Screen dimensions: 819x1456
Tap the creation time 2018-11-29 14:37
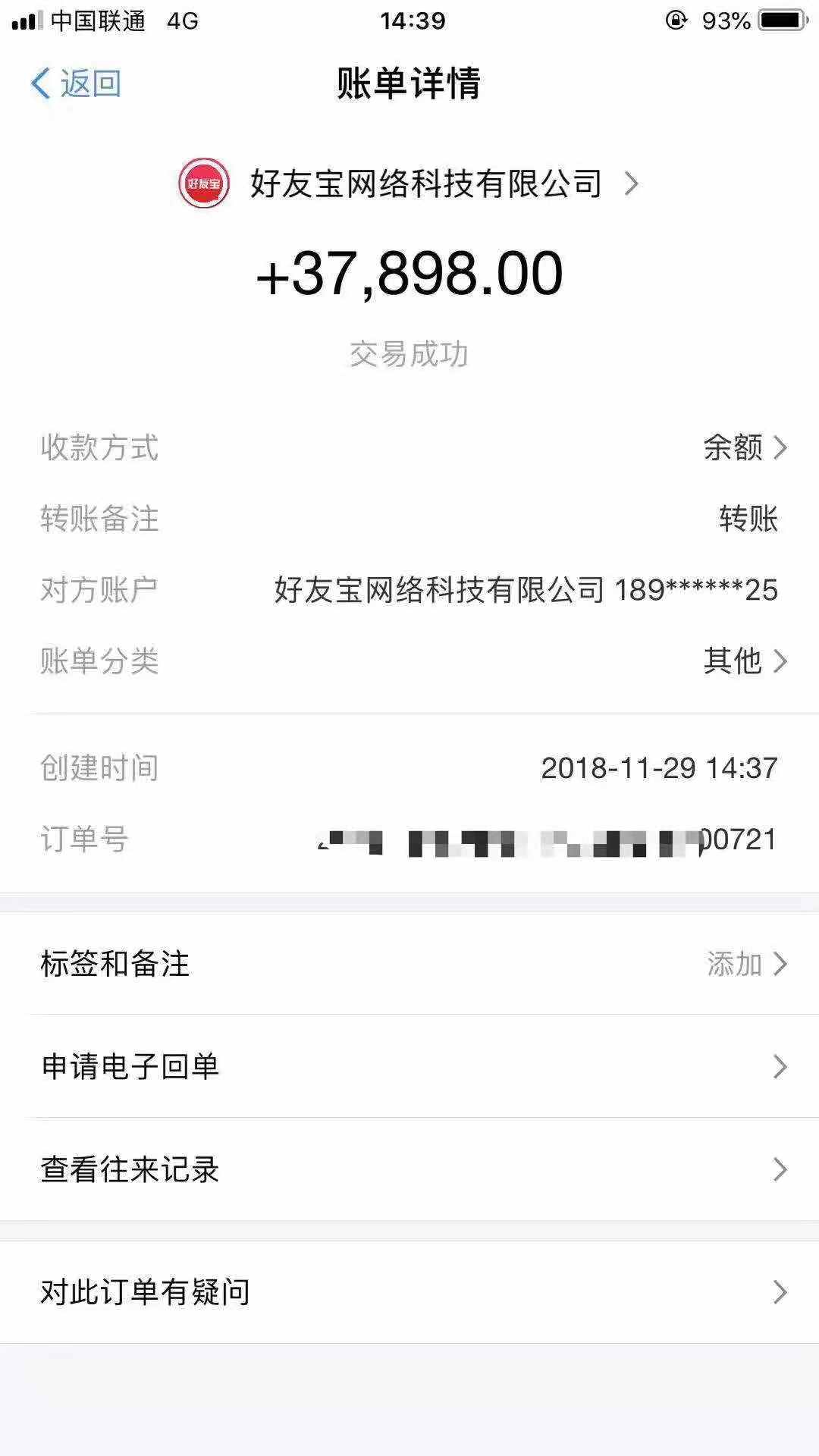(x=659, y=767)
